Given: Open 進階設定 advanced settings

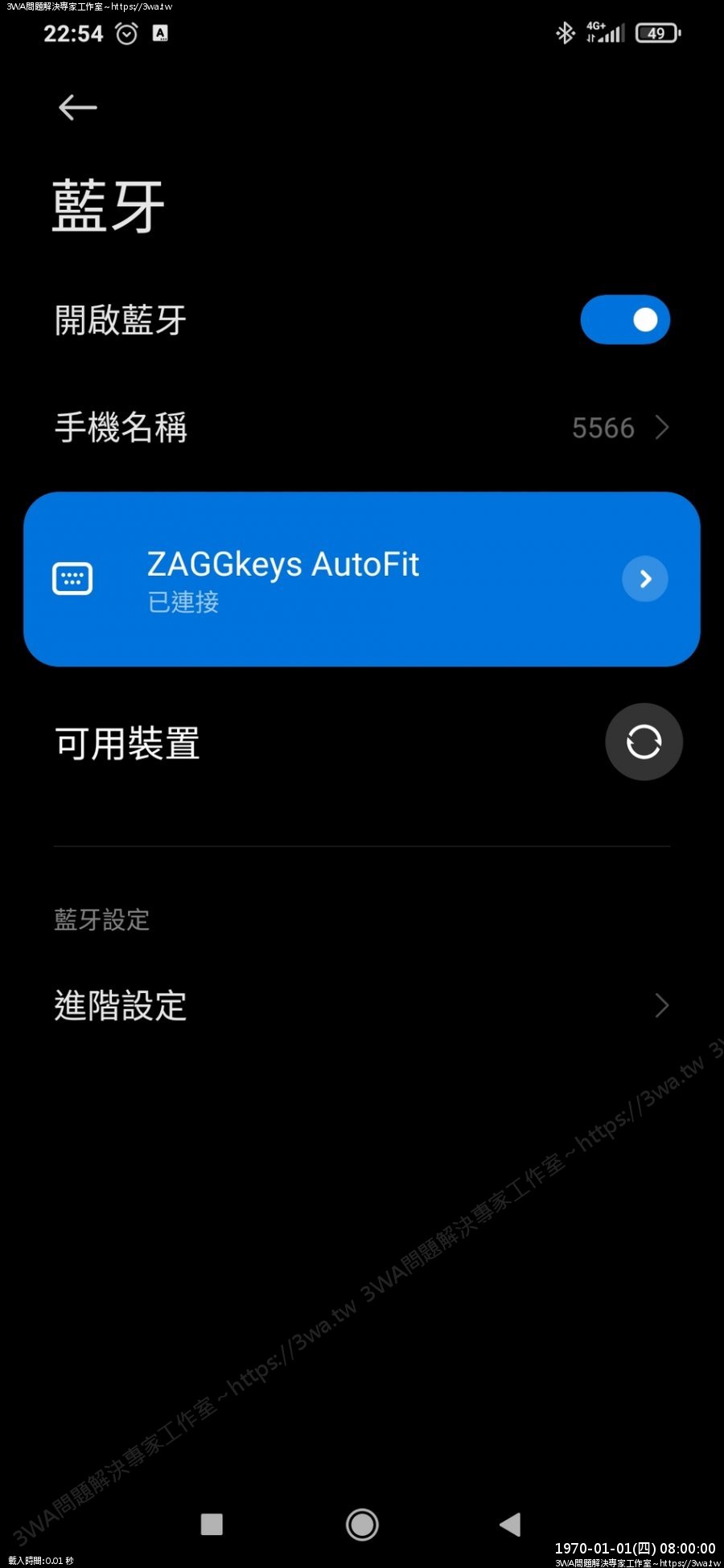Looking at the screenshot, I should coord(362,1005).
